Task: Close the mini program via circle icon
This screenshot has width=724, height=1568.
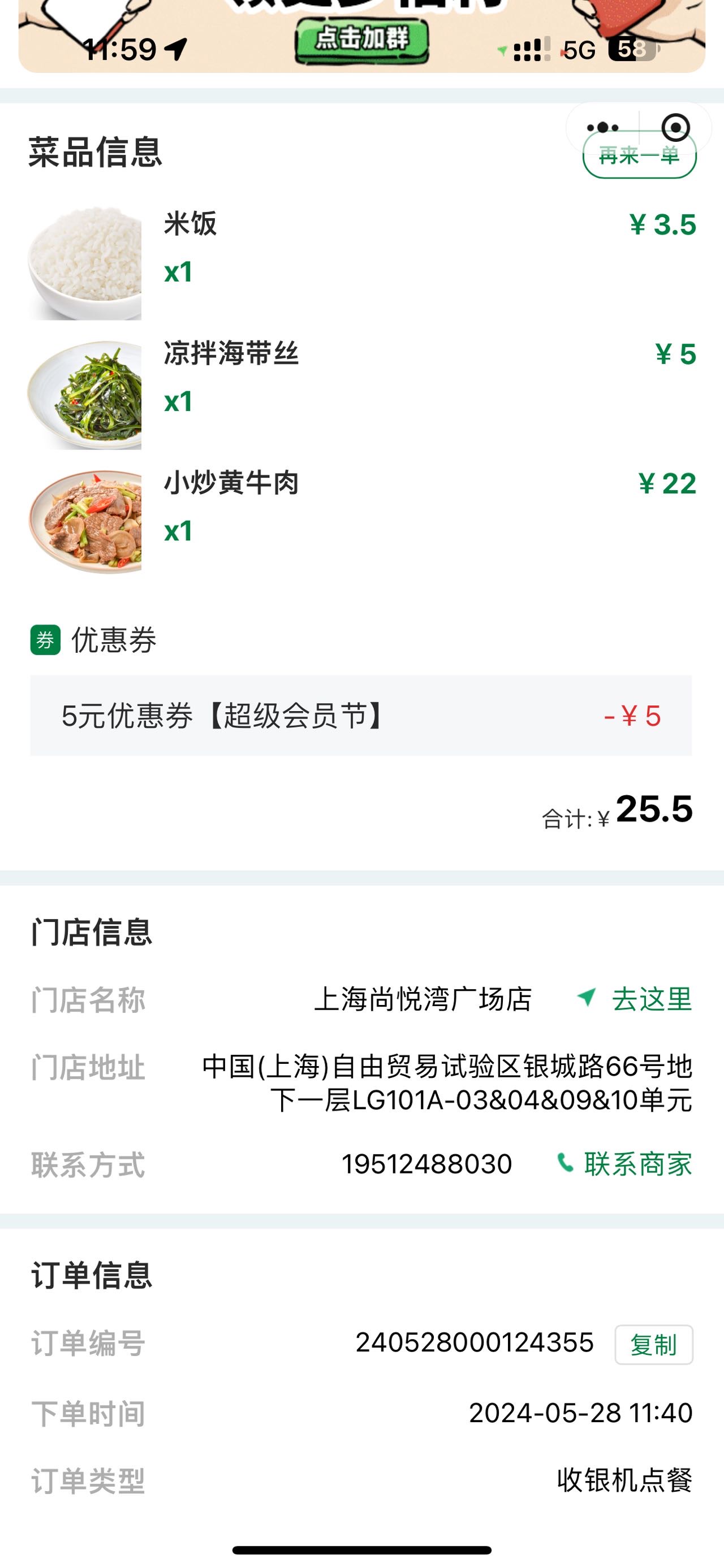Action: tap(675, 128)
